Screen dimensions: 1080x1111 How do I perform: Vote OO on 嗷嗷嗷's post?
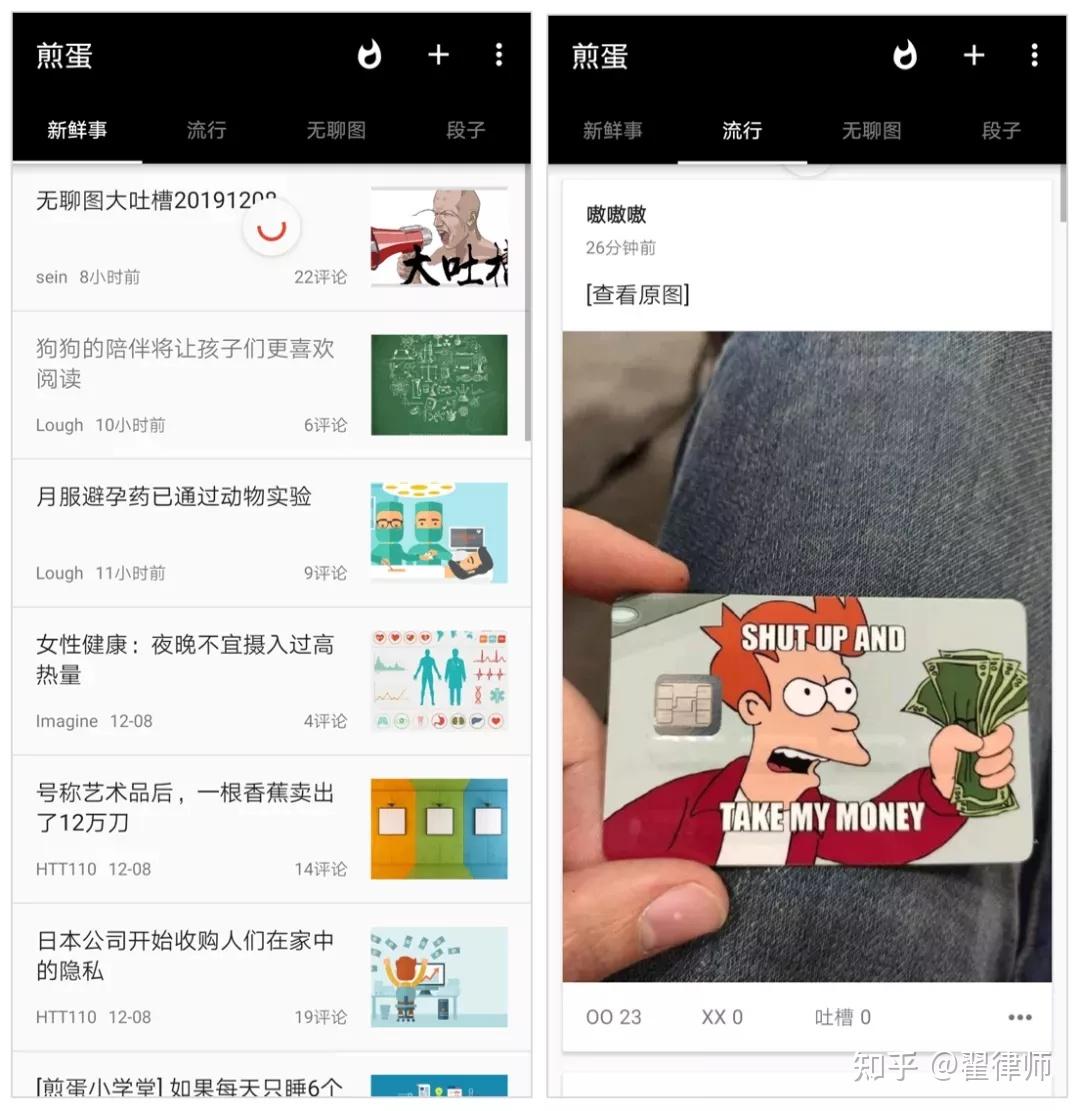614,1017
